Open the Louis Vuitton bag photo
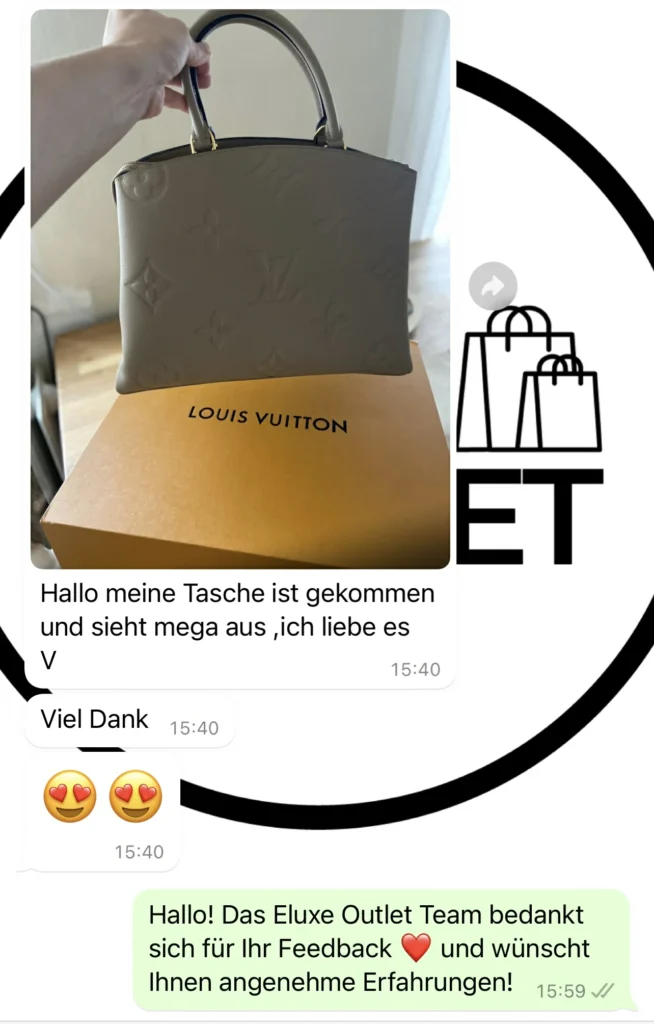 [x=240, y=290]
